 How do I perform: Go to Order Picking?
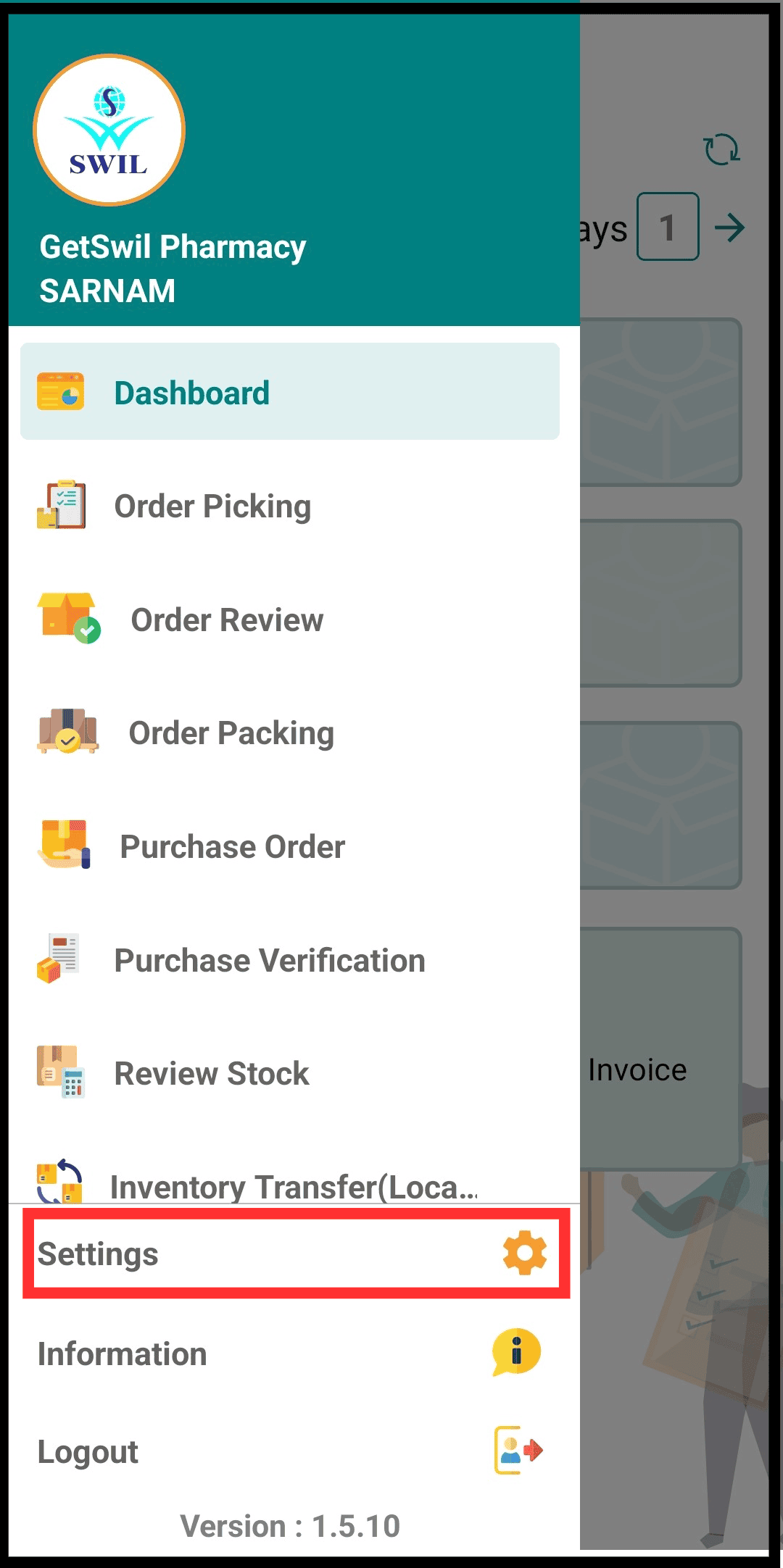(x=290, y=506)
